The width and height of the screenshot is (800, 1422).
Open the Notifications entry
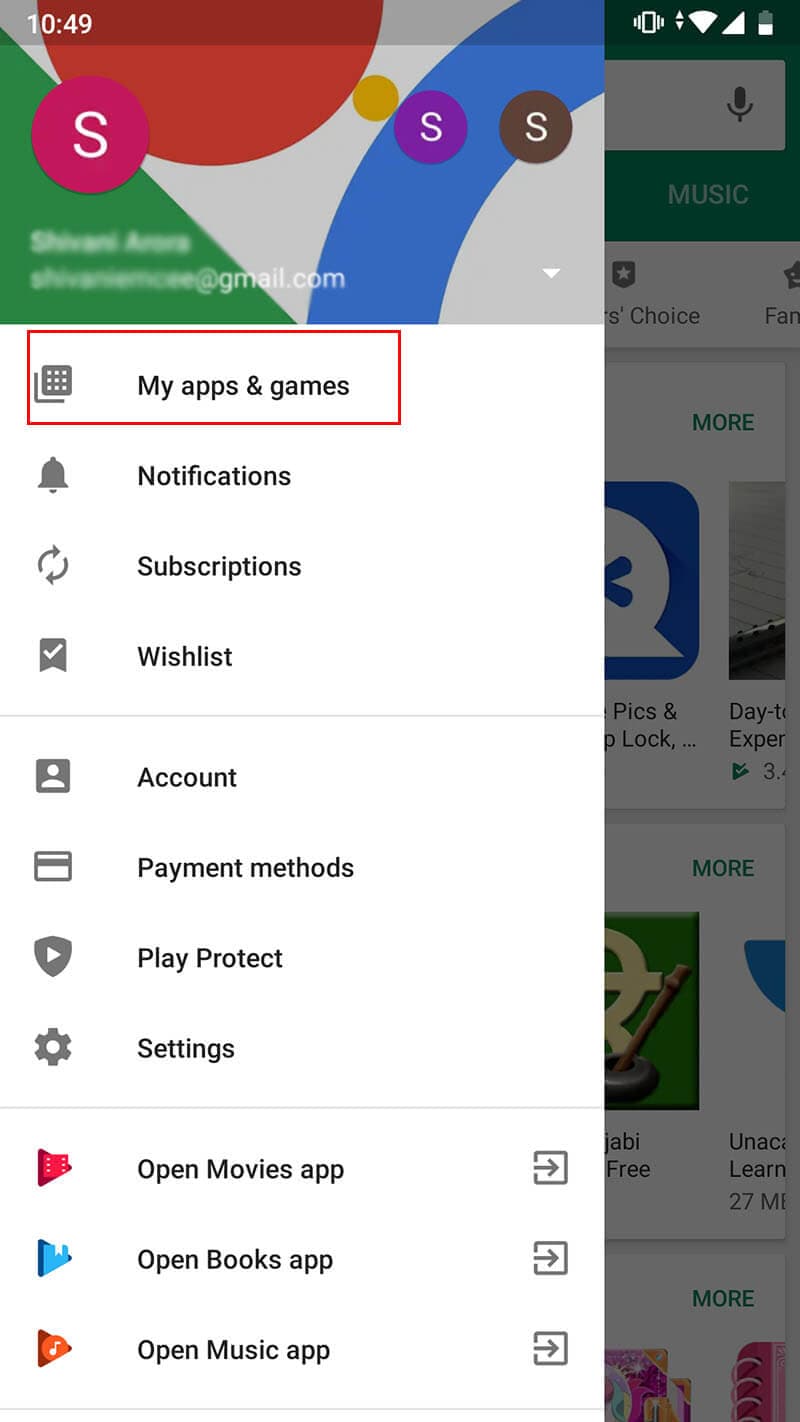click(x=214, y=476)
